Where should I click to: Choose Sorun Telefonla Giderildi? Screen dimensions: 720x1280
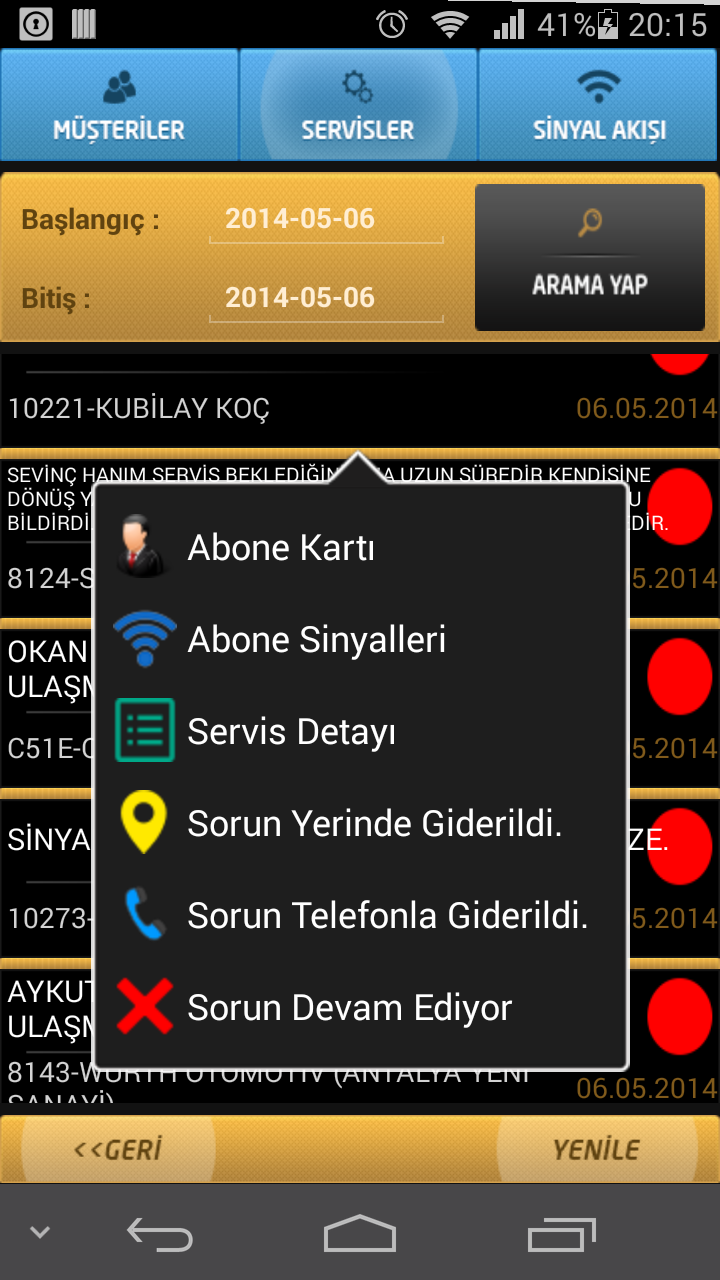360,915
